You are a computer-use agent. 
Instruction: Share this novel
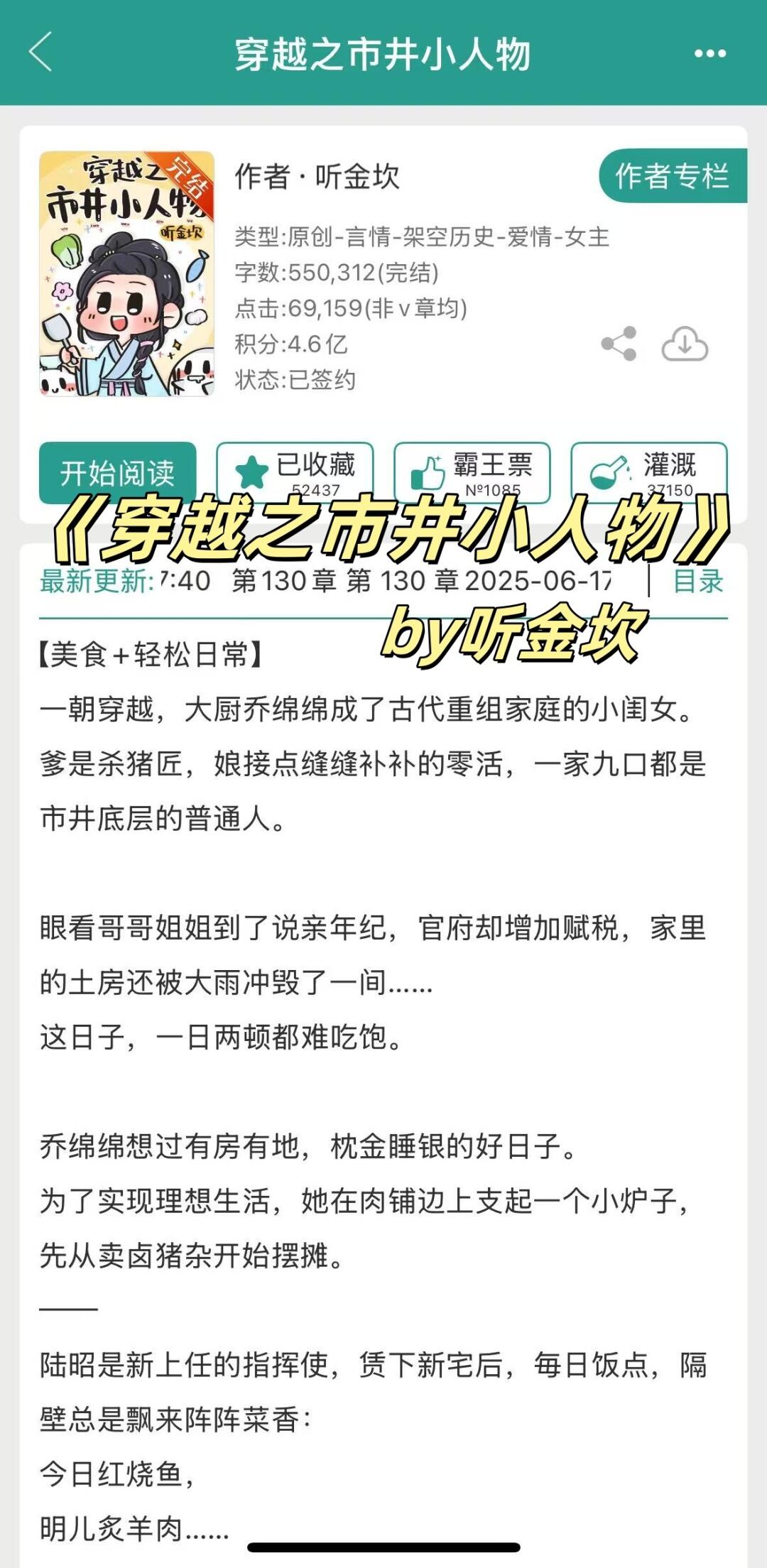pyautogui.click(x=619, y=344)
